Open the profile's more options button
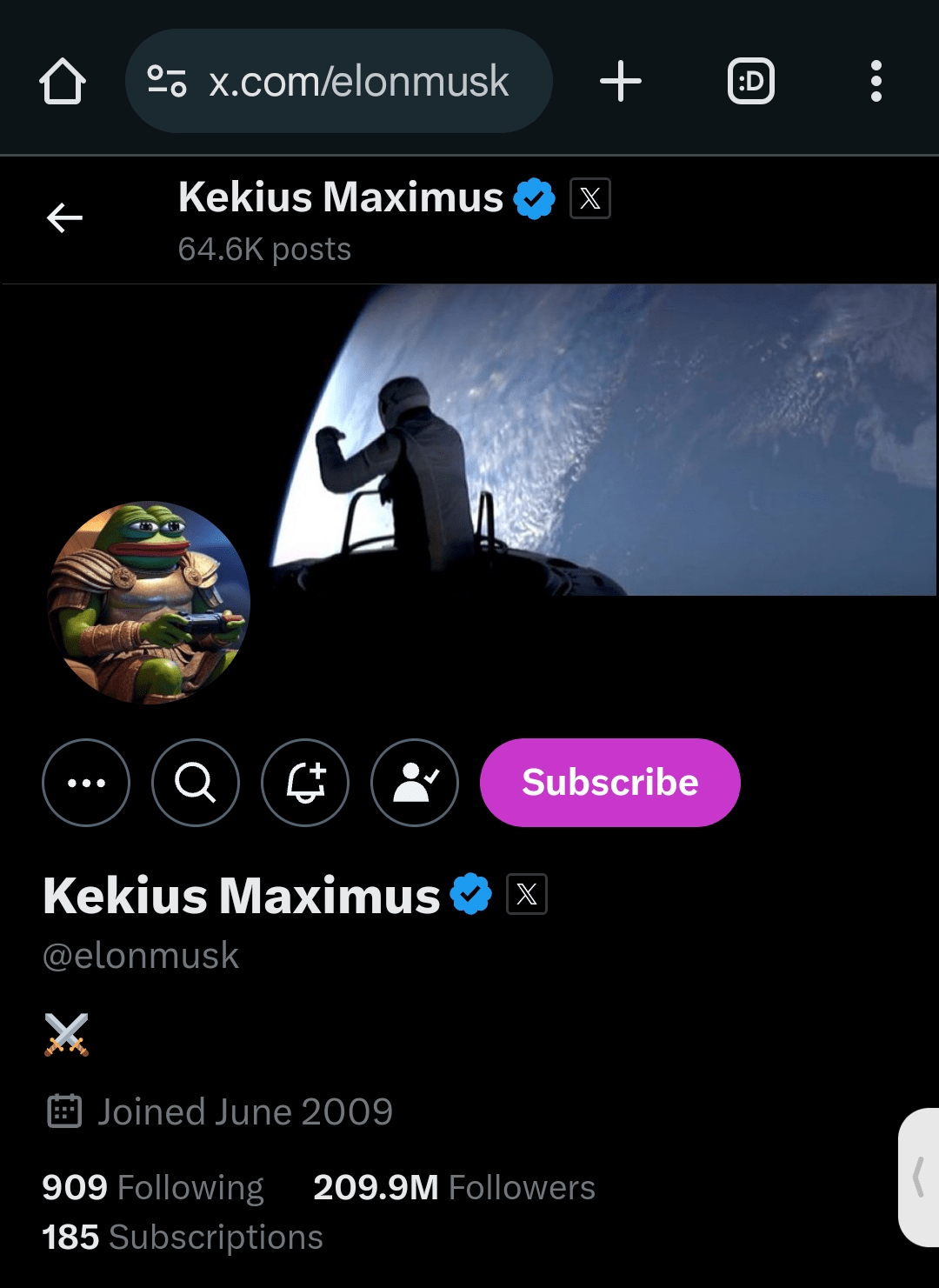Viewport: 939px width, 1288px height. click(x=86, y=783)
